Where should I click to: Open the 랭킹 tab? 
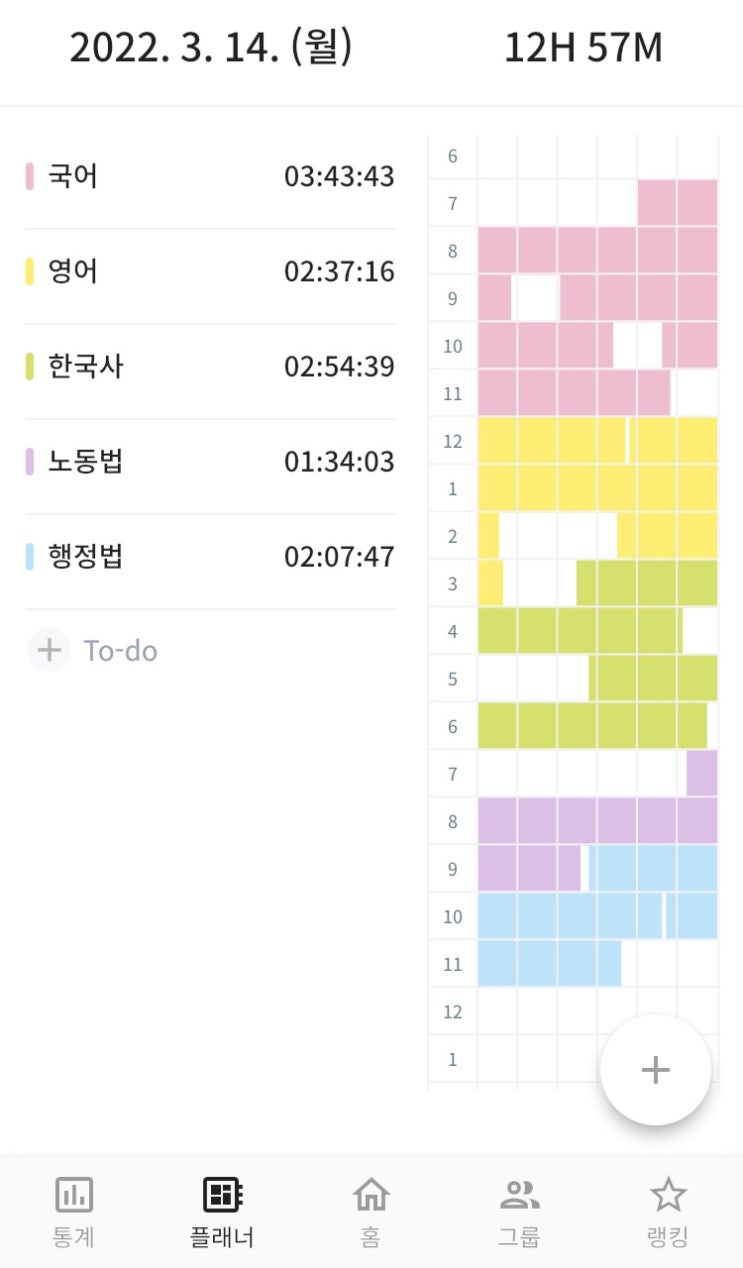[x=667, y=1211]
